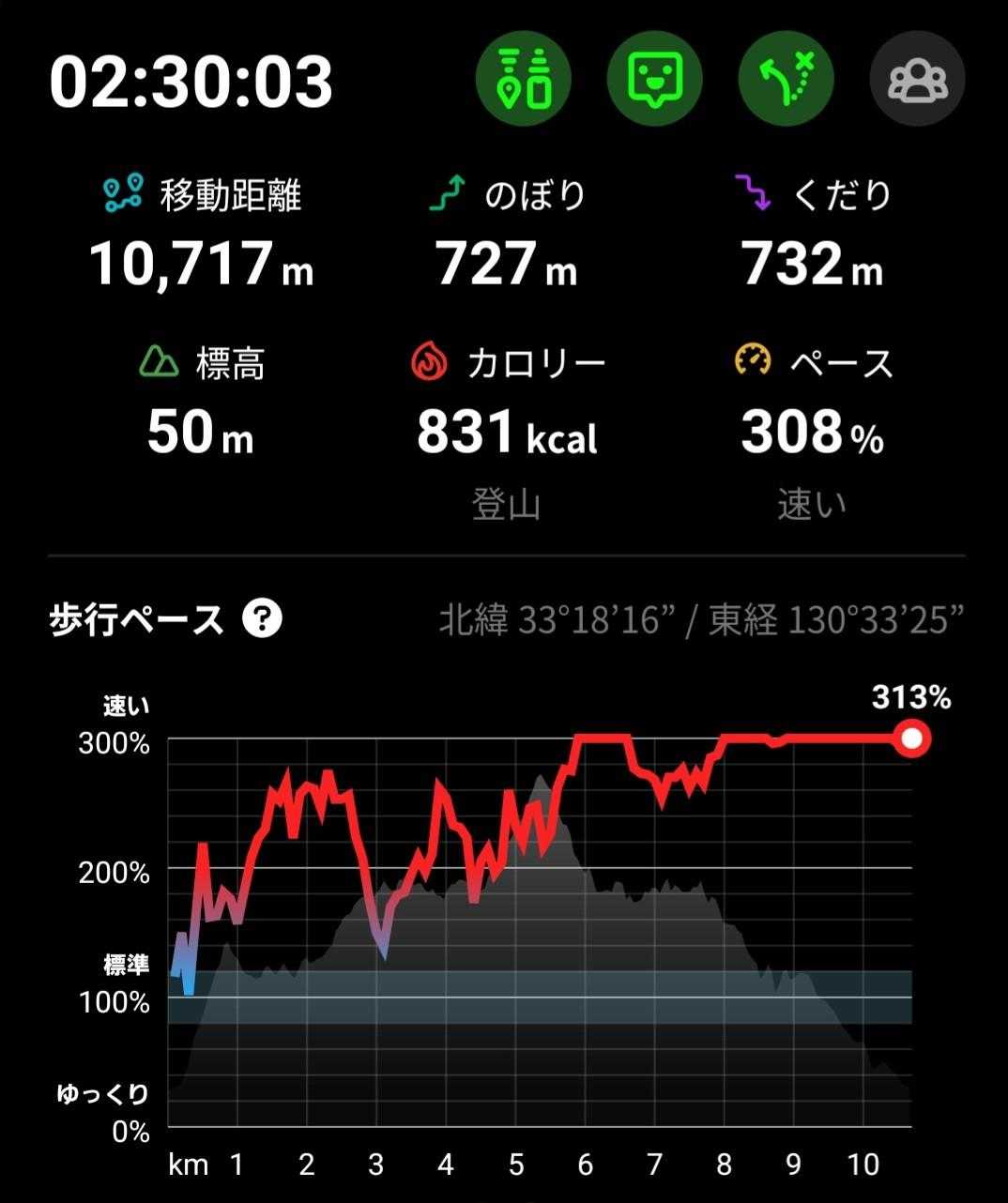The height and width of the screenshot is (1203, 1008).
Task: Open the landmarks and map pin icon
Action: pyautogui.click(x=524, y=80)
